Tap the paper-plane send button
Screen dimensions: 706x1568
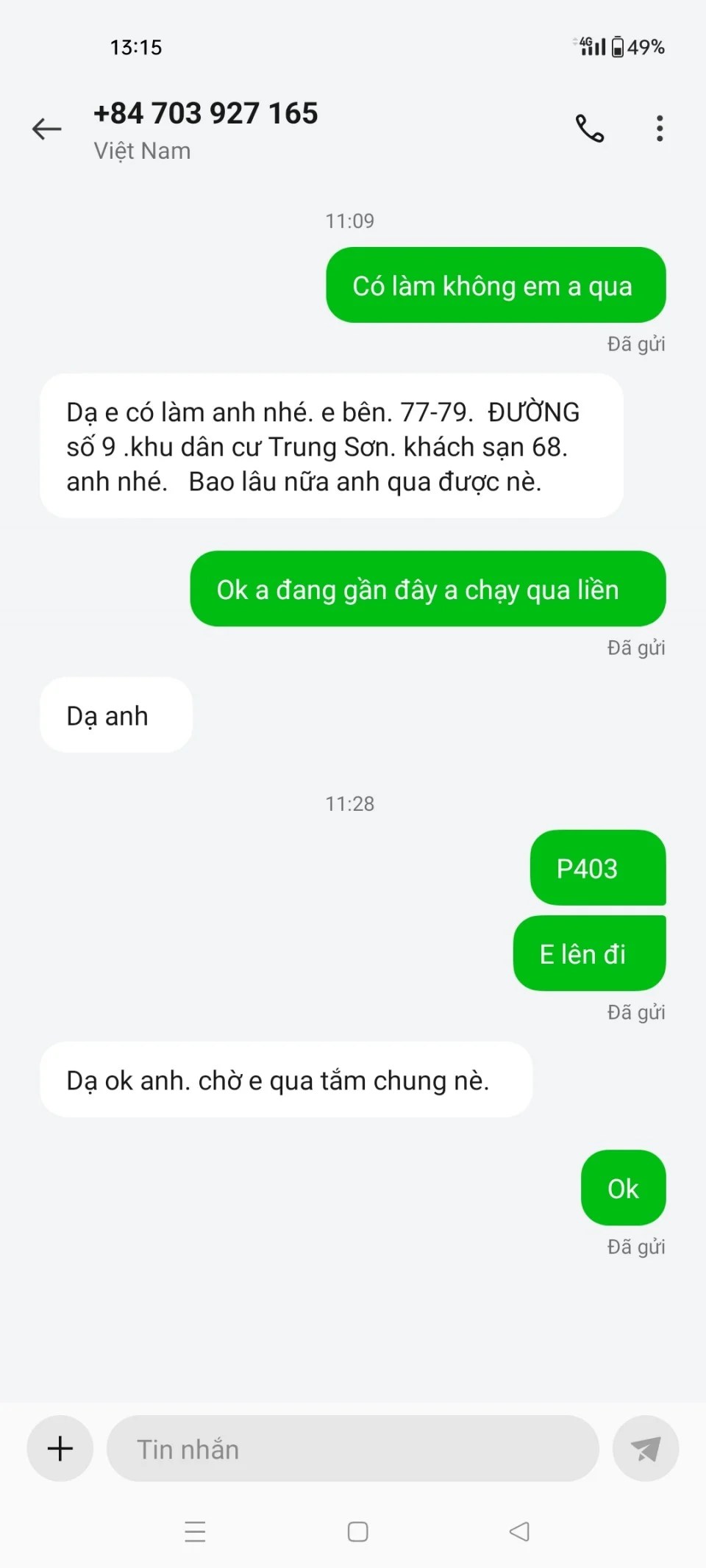(x=645, y=1448)
